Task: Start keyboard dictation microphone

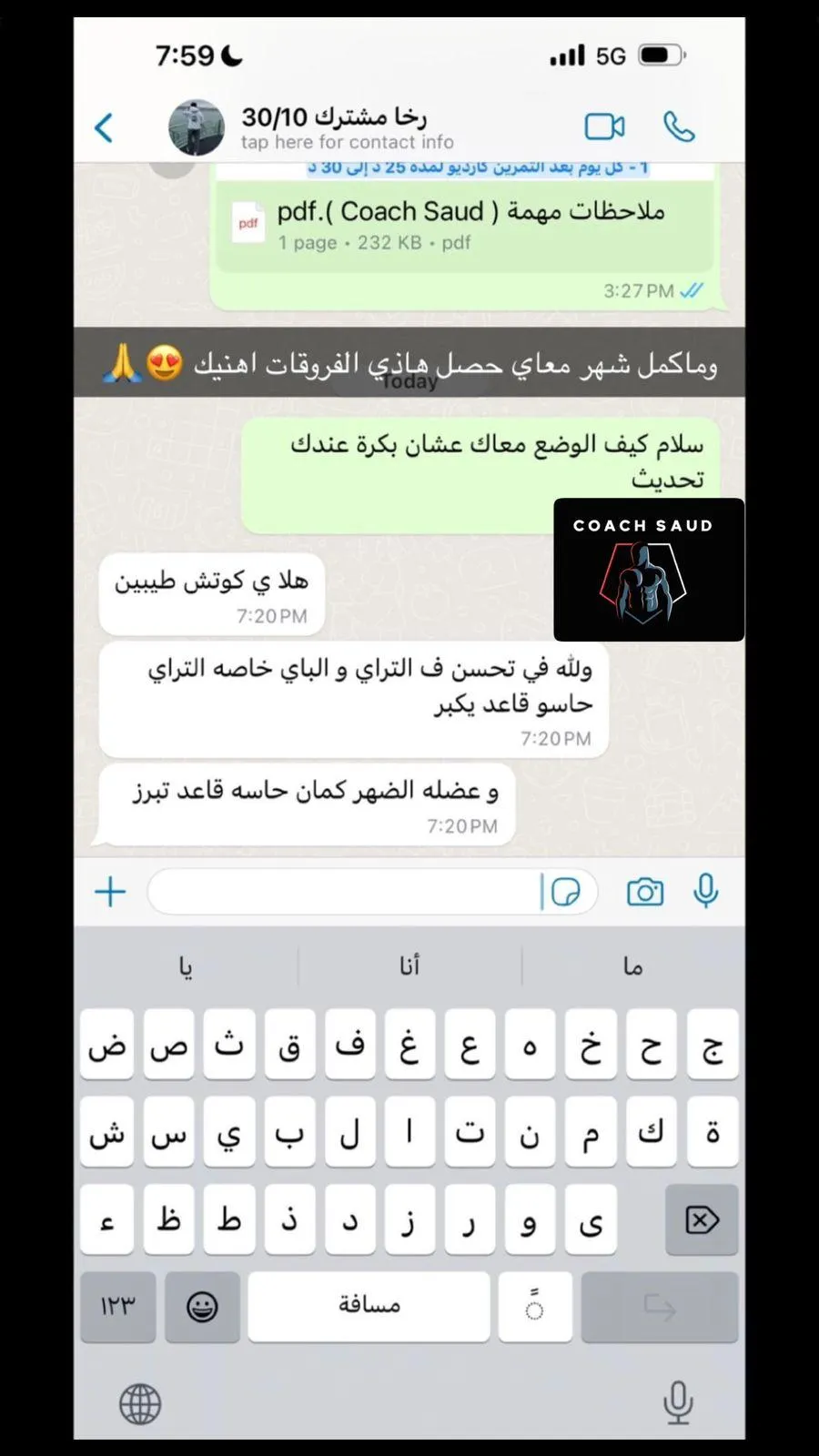Action: [x=678, y=1402]
